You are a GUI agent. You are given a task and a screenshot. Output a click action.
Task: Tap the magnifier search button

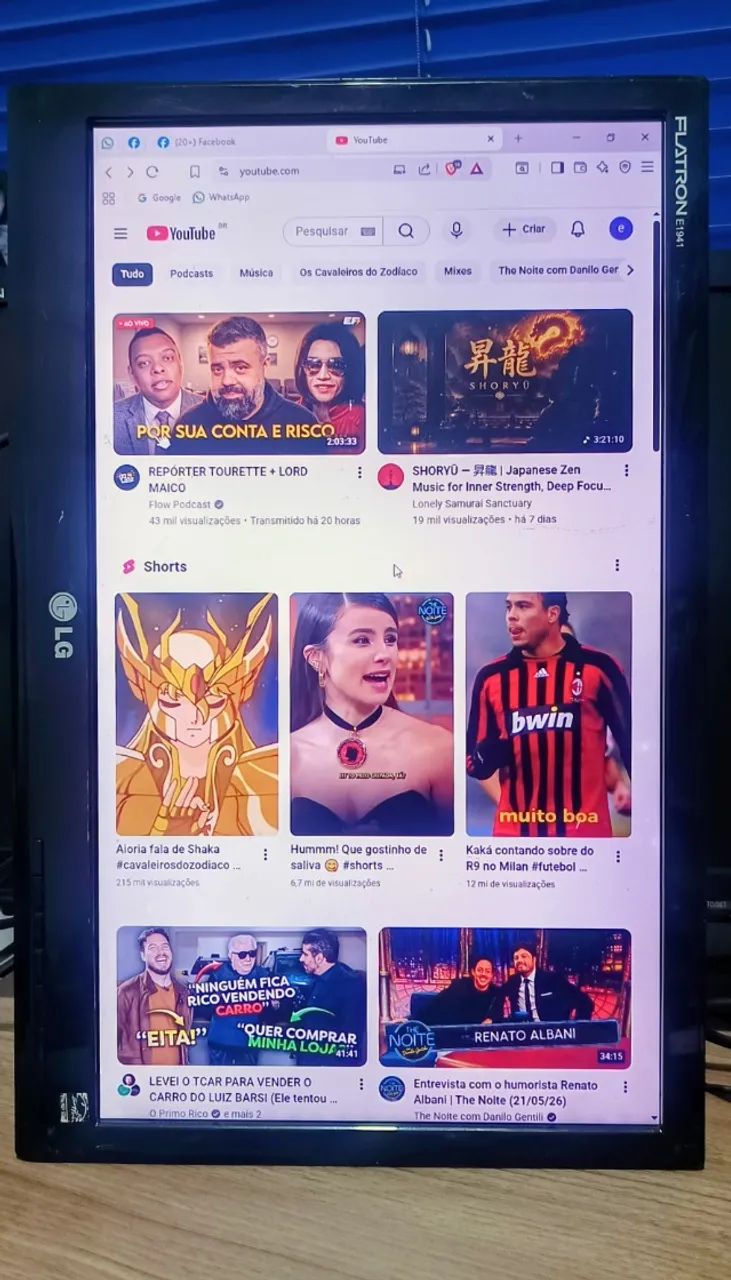pos(406,231)
